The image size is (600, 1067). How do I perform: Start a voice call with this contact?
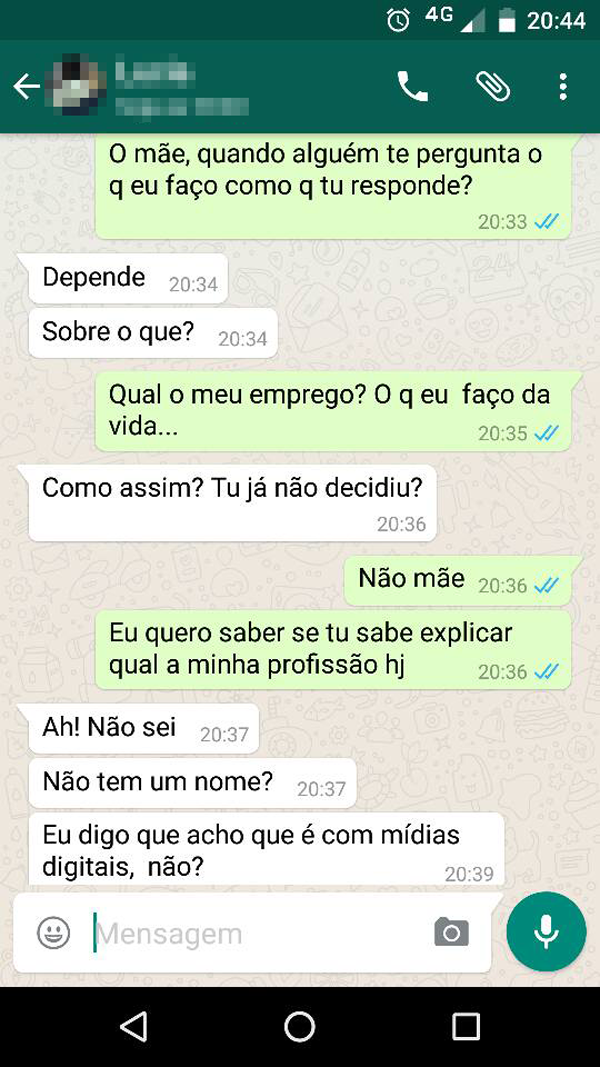413,87
